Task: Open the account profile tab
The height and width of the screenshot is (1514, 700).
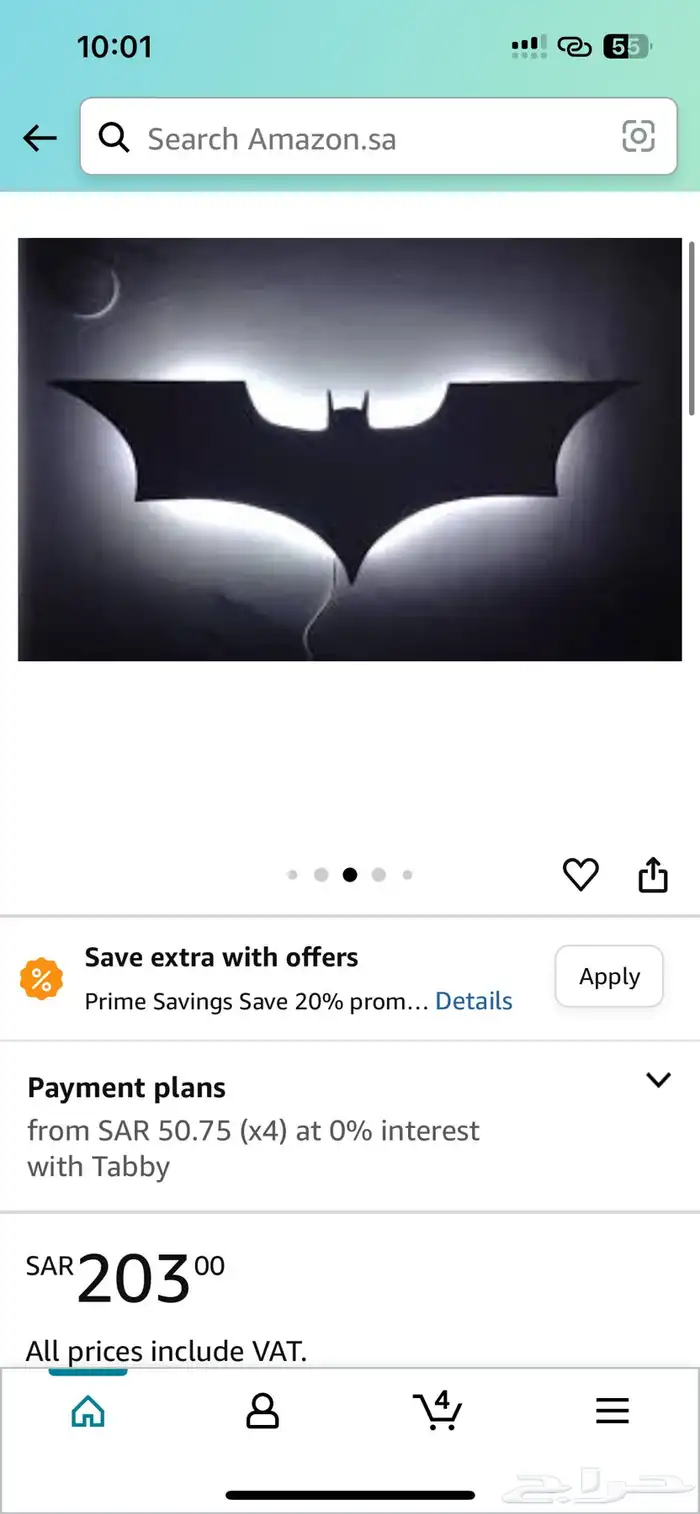Action: pos(262,1411)
